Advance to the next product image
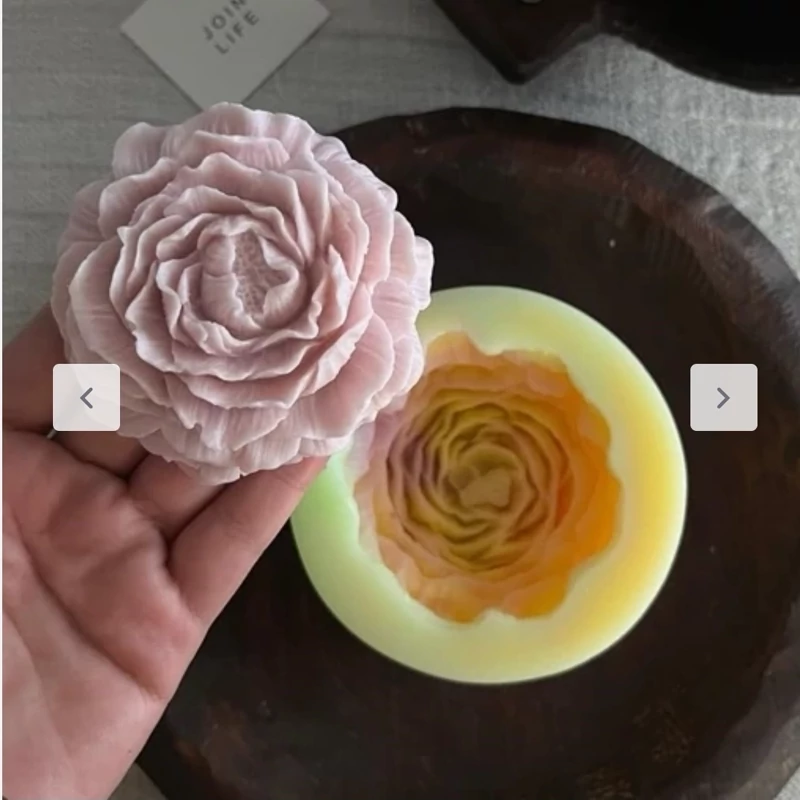The image size is (800, 800). (723, 398)
